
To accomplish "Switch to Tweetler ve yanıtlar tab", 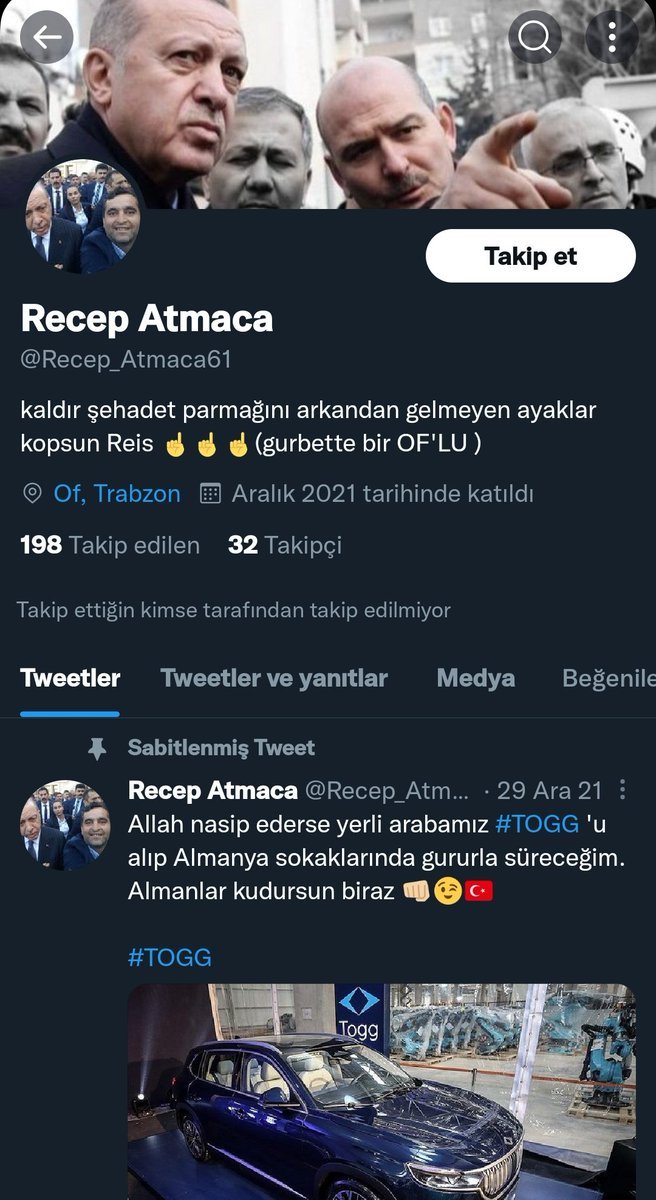I will (x=274, y=678).
